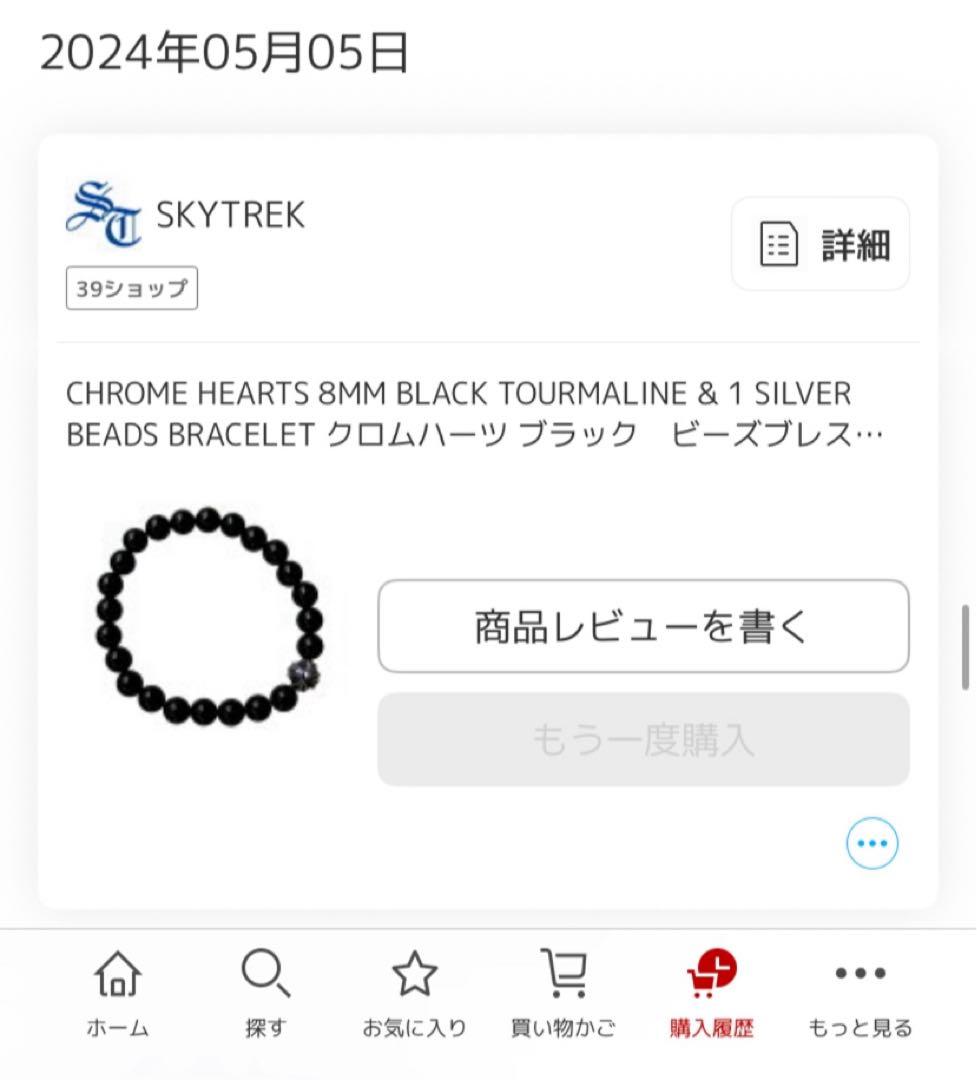Image resolution: width=977 pixels, height=1080 pixels.
Task: Open the 39ショップ badge
Action: 132,289
